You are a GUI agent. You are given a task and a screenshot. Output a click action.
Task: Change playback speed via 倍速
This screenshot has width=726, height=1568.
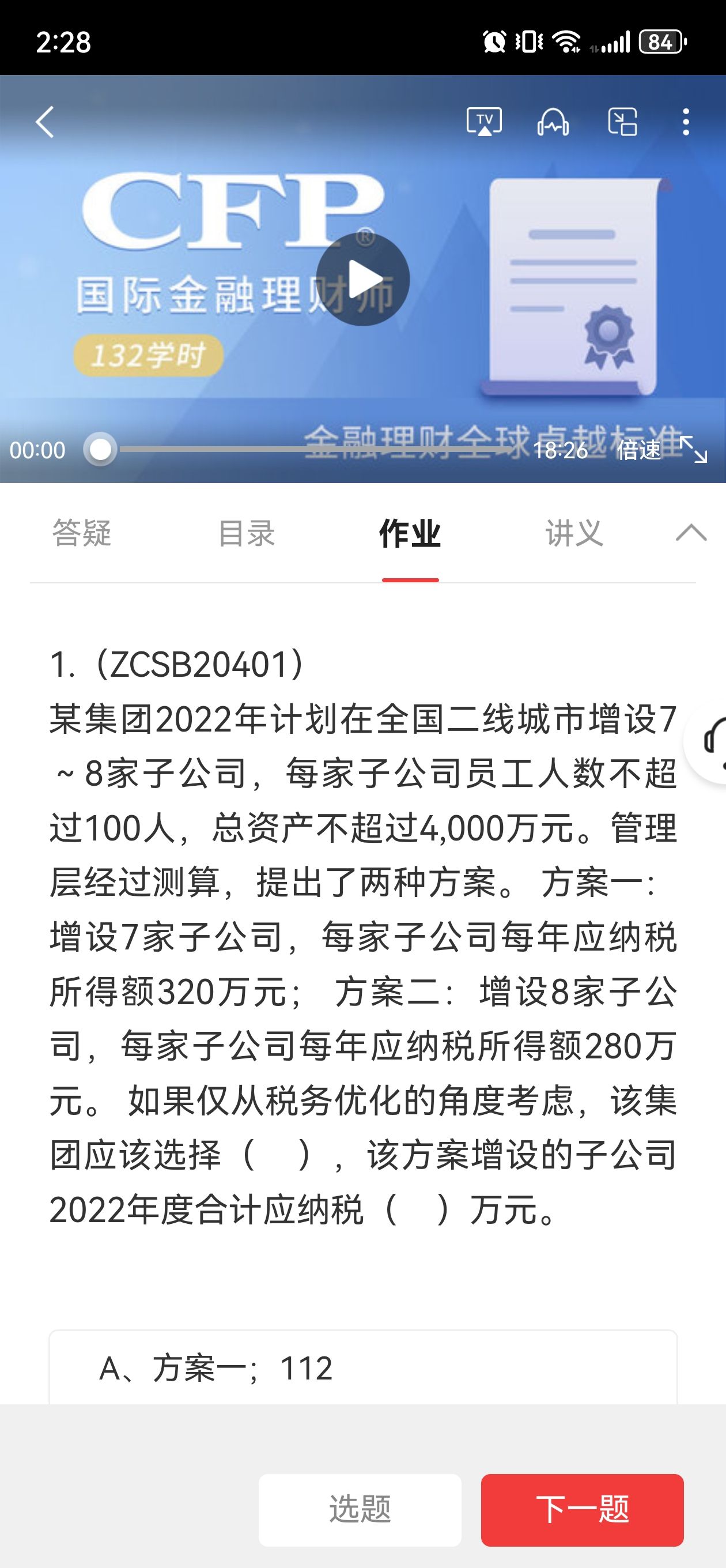638,450
